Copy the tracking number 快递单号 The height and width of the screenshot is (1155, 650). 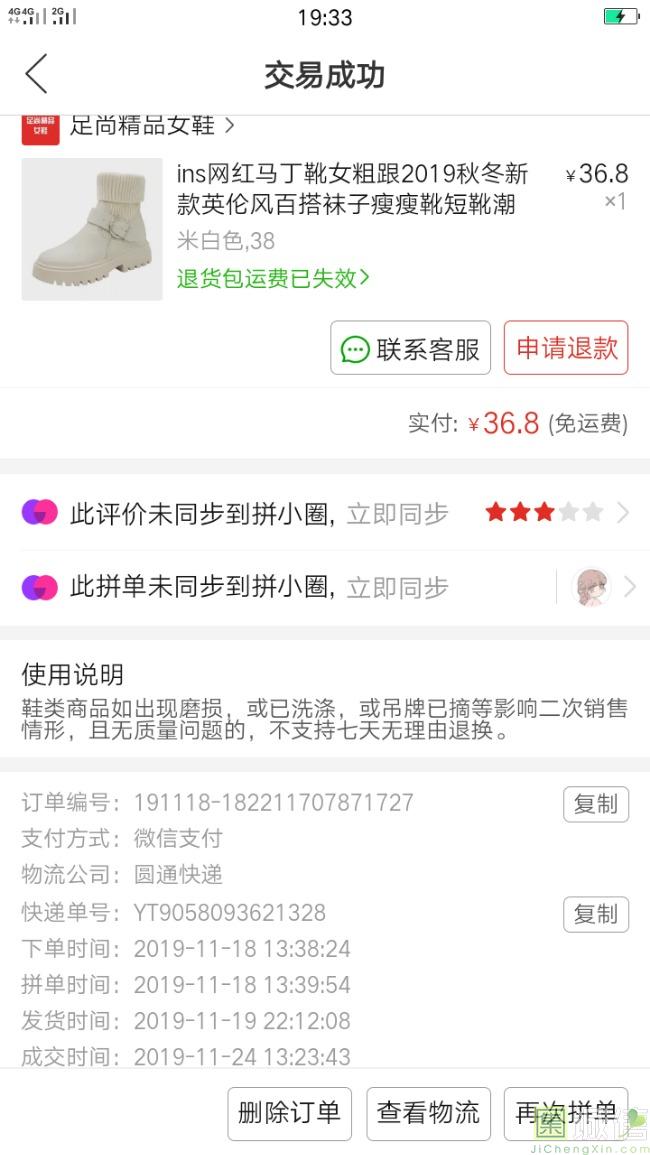[x=595, y=914]
